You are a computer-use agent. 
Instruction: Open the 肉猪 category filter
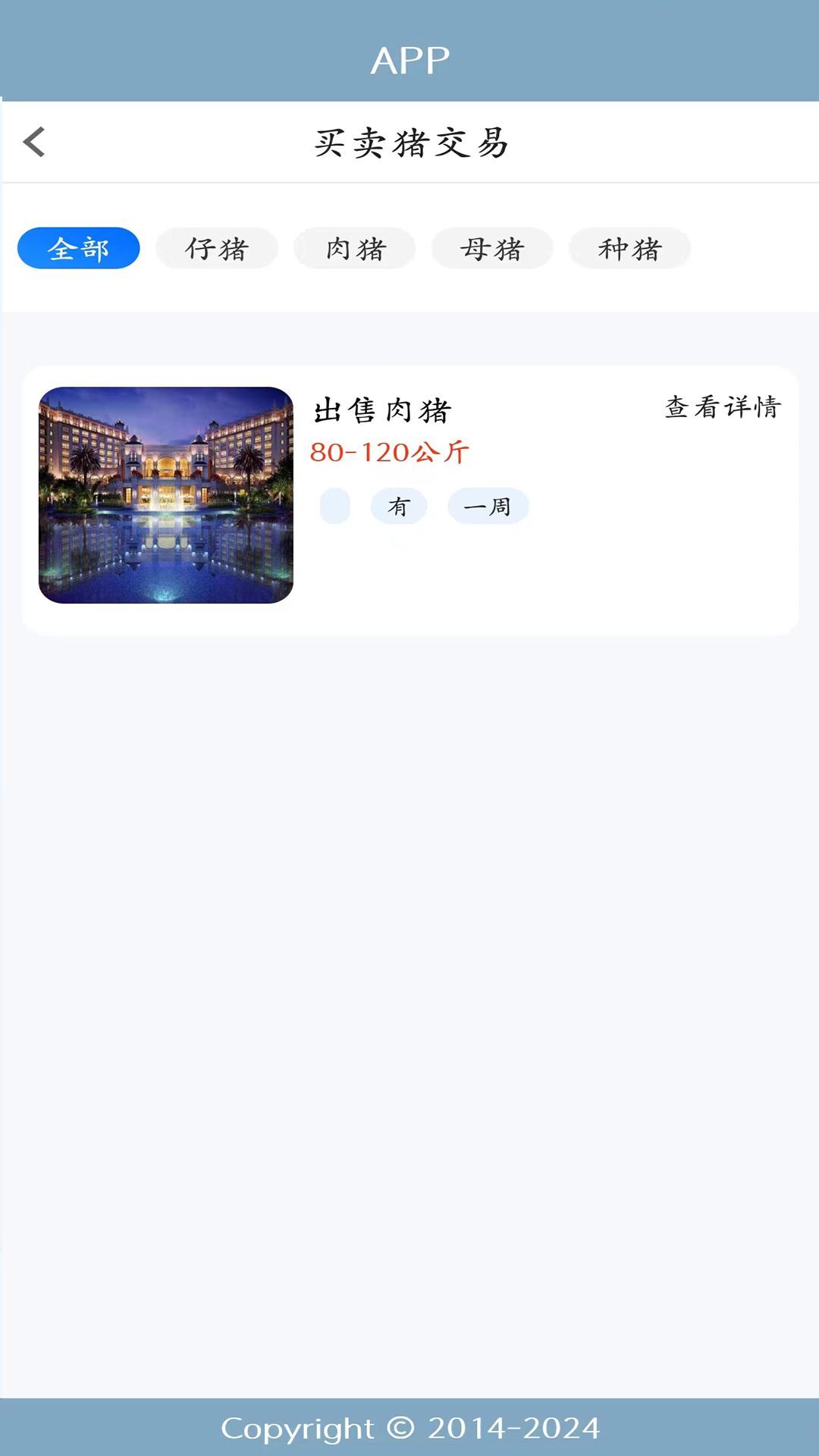353,248
